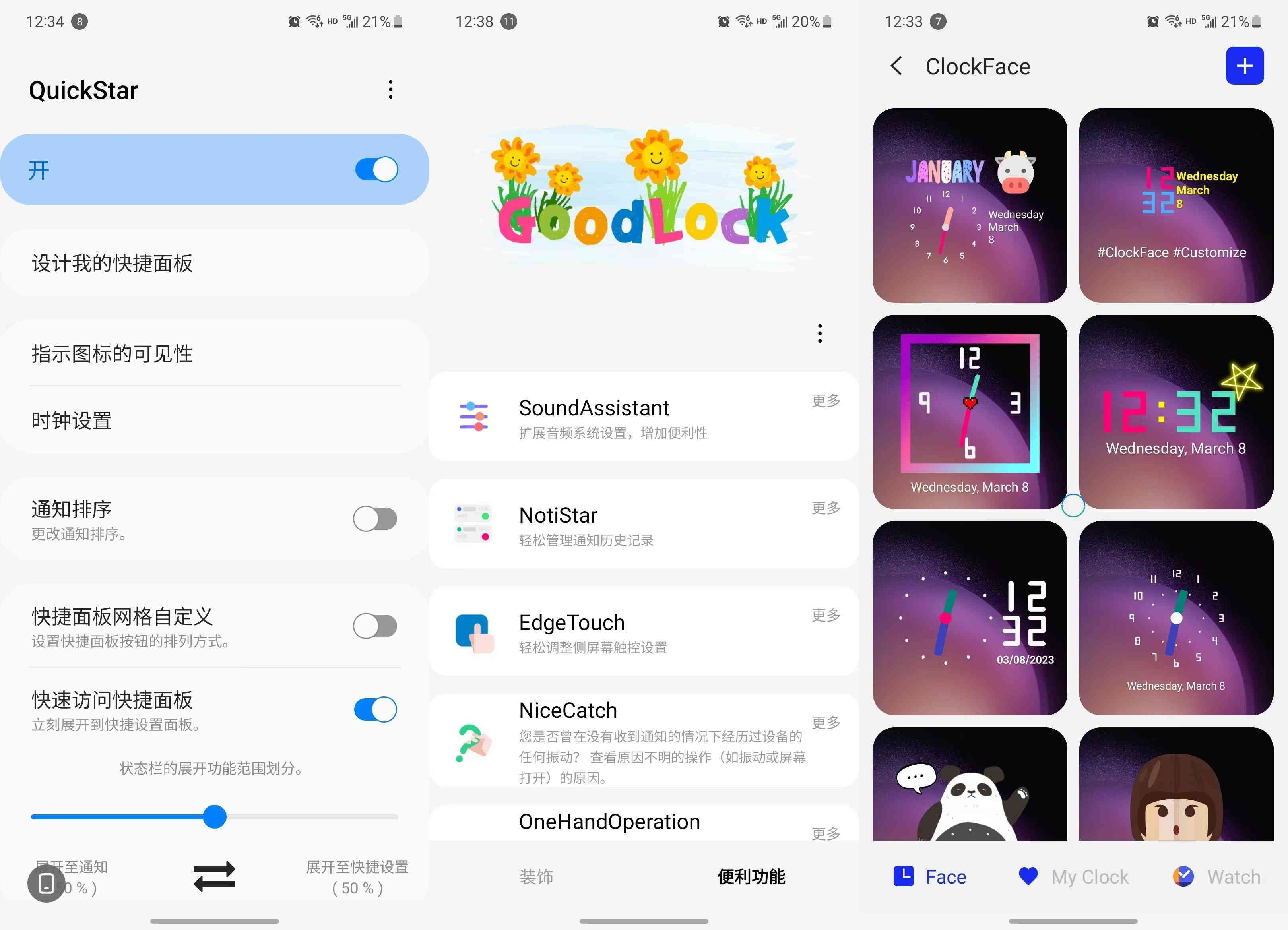The width and height of the screenshot is (1288, 930).
Task: Switch to the Watch tab
Action: (1216, 877)
